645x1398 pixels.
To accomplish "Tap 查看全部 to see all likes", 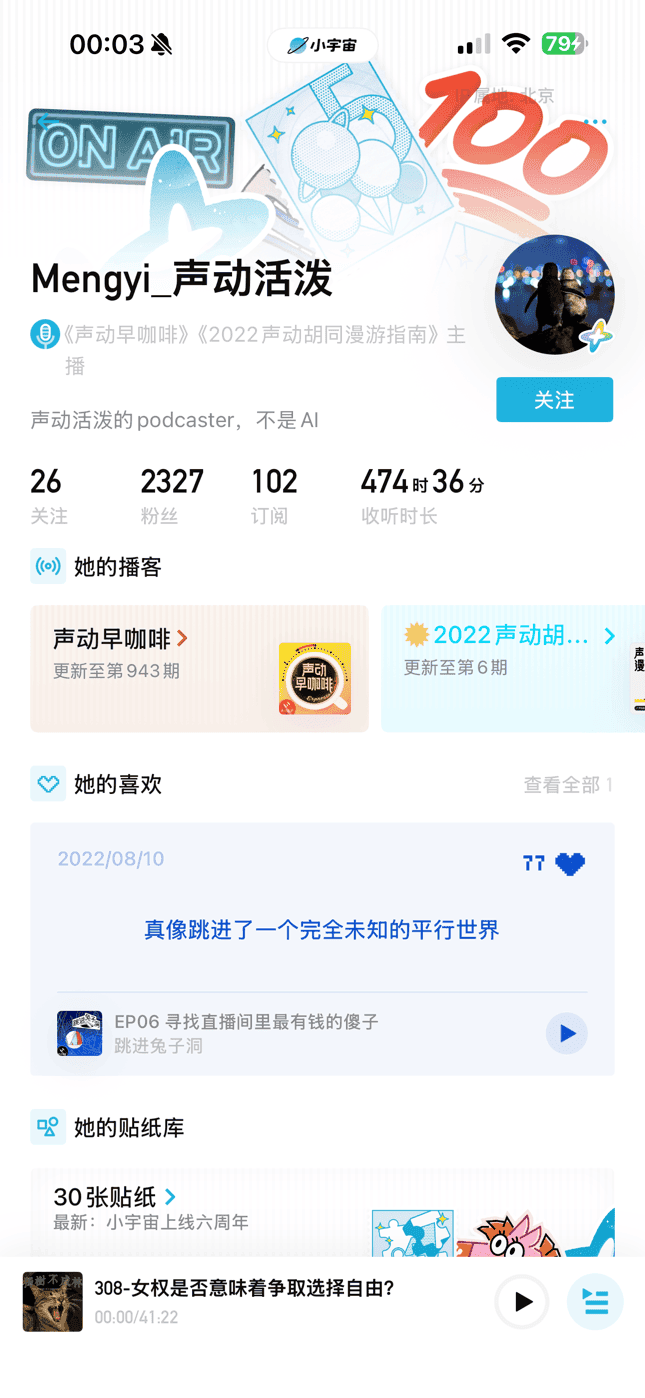I will [x=567, y=785].
